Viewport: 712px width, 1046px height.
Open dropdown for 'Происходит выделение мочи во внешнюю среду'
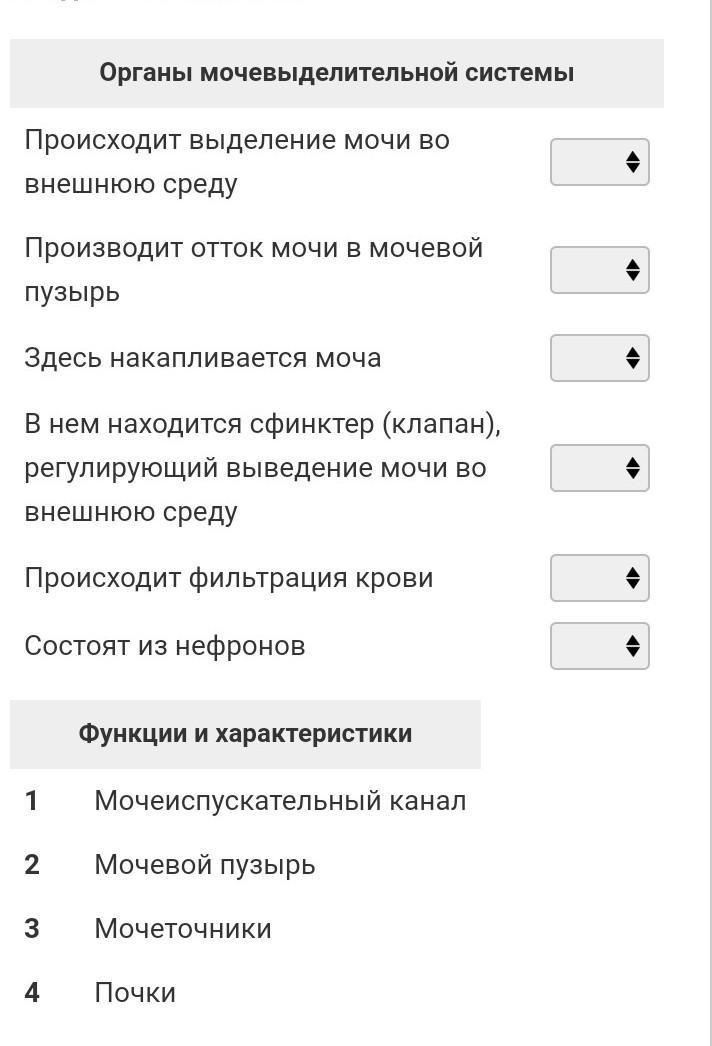tap(600, 162)
